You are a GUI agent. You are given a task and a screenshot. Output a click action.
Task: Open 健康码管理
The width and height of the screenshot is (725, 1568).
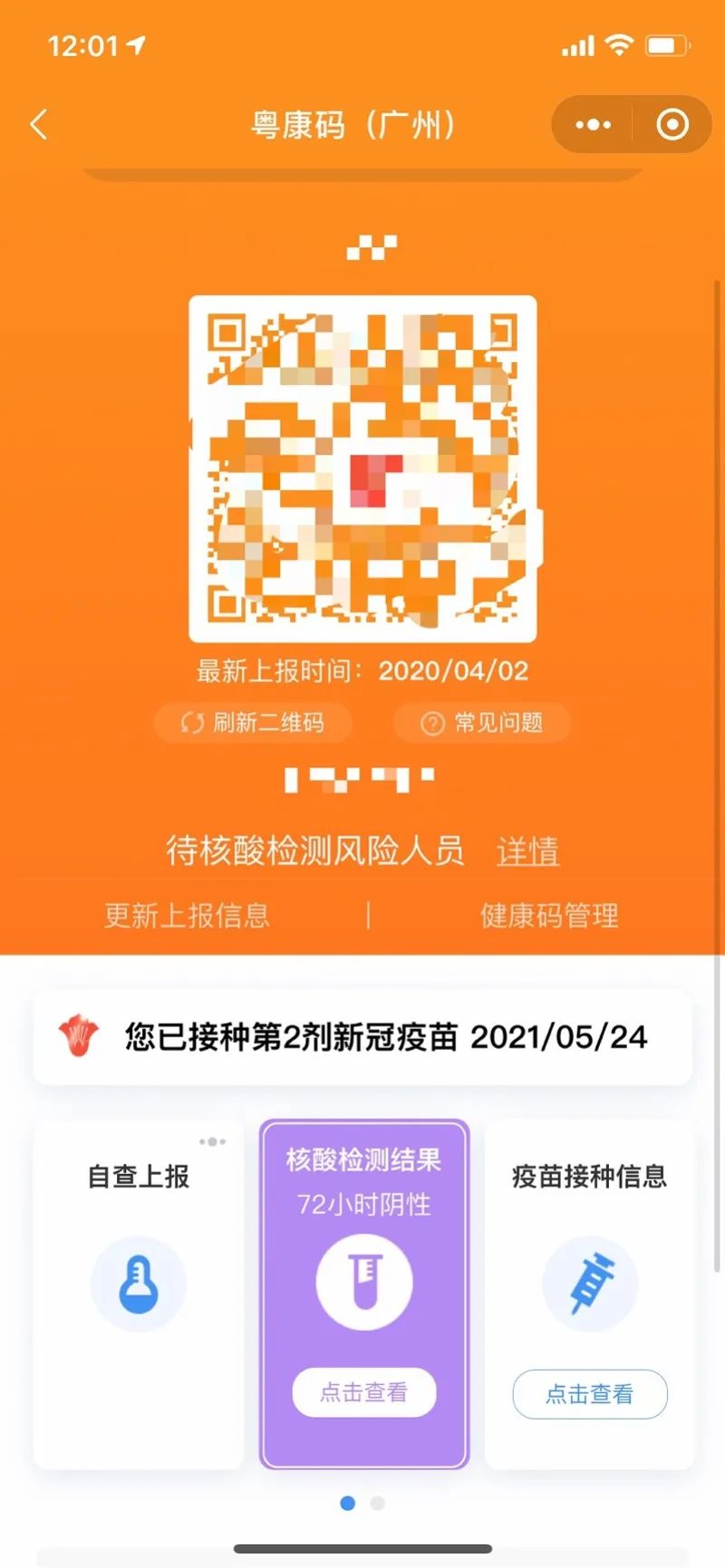click(549, 916)
